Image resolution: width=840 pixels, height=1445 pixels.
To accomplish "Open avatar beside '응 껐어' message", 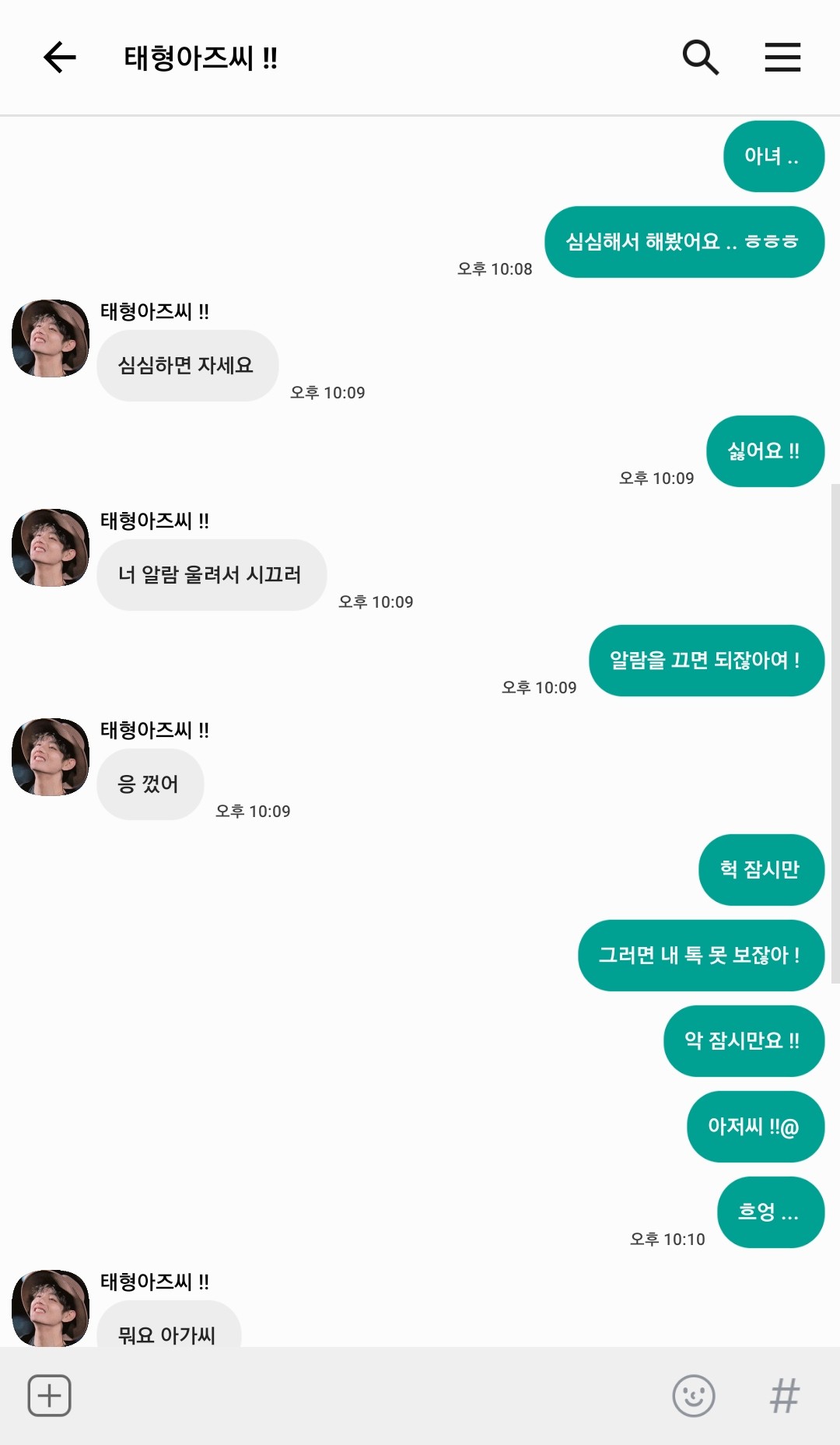I will (x=51, y=757).
